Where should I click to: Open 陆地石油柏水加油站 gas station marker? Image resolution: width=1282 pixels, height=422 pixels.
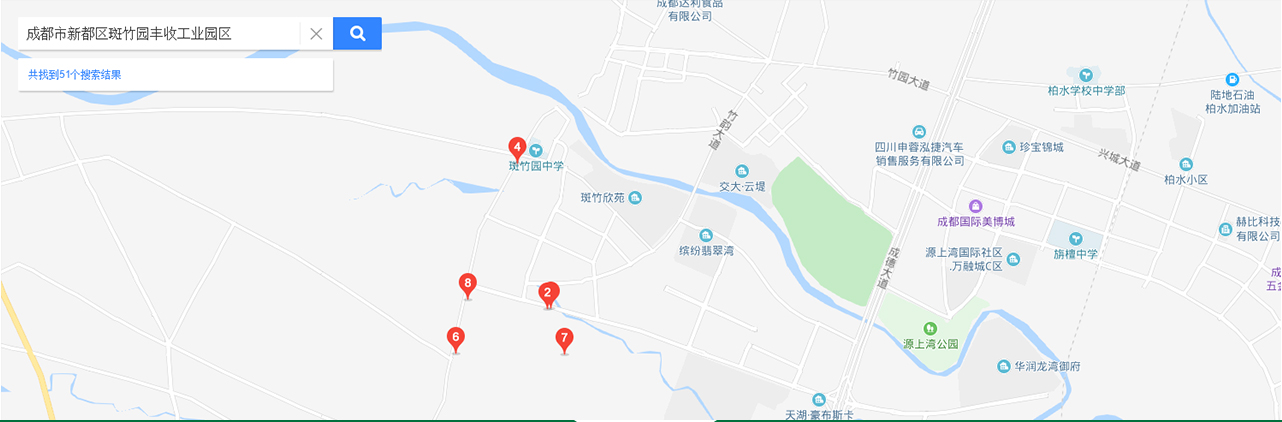(x=1233, y=80)
